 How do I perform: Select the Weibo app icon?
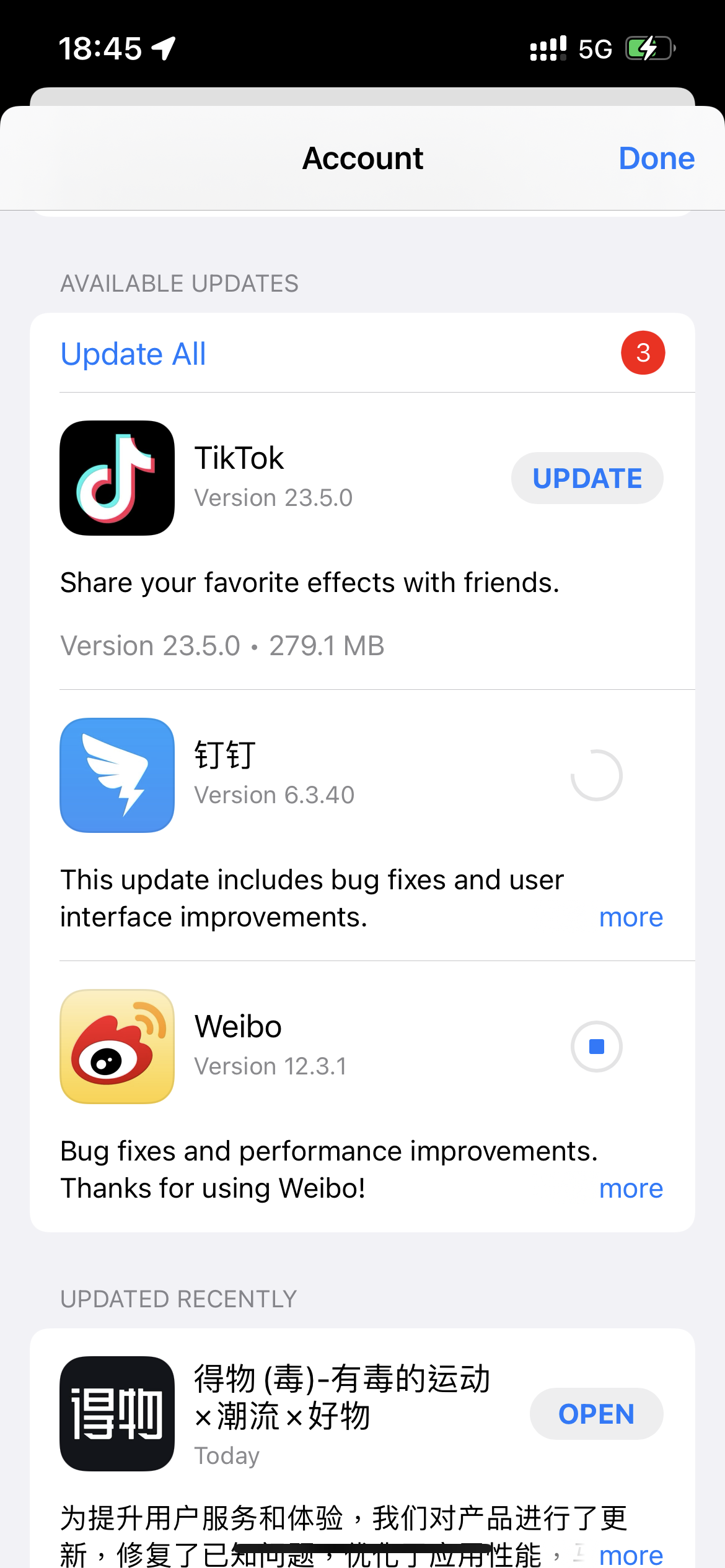[x=117, y=1047]
